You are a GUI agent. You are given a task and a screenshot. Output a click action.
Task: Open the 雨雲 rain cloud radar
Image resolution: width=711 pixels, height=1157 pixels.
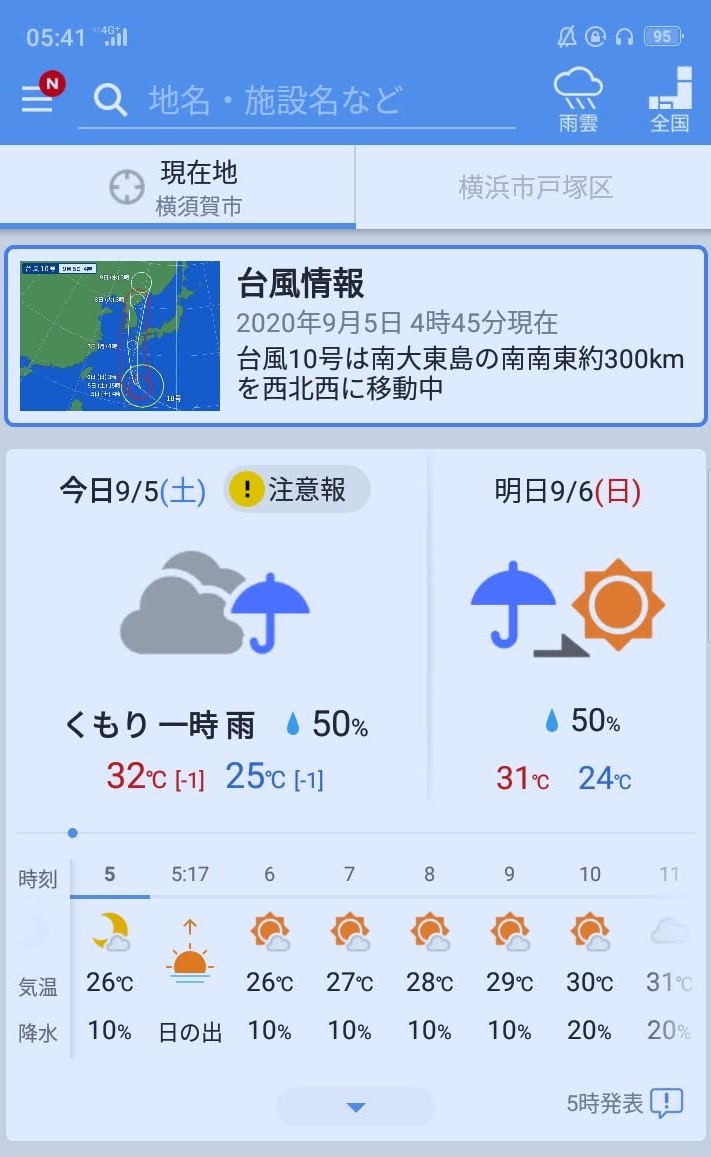[578, 99]
